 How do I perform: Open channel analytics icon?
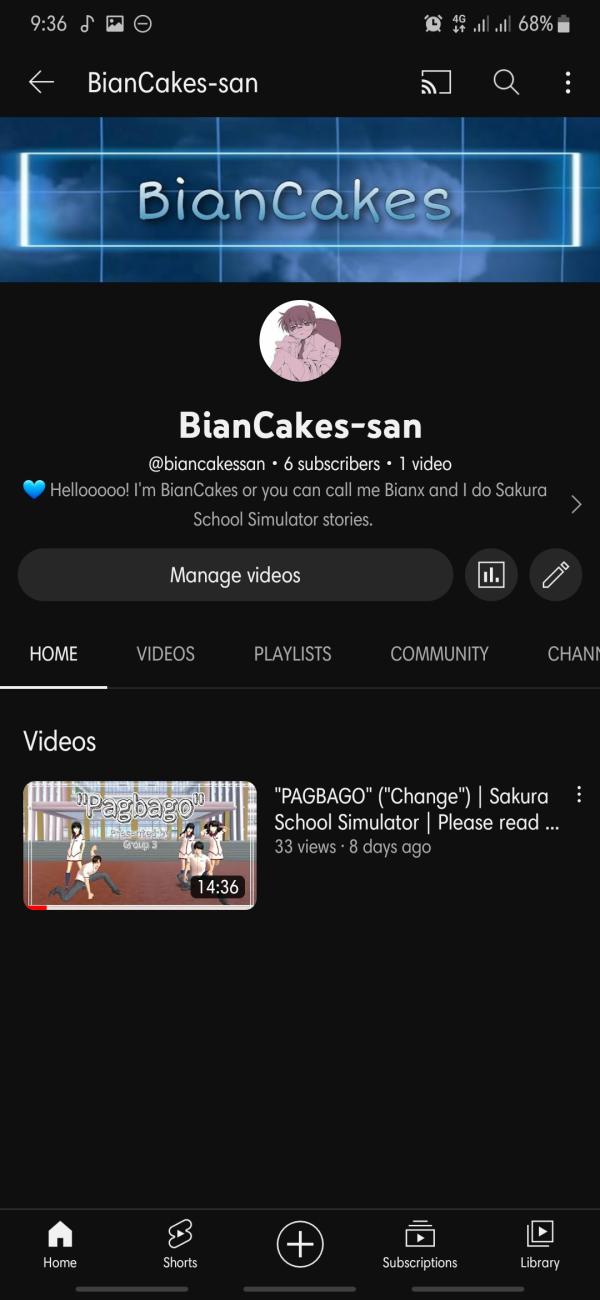pos(491,575)
